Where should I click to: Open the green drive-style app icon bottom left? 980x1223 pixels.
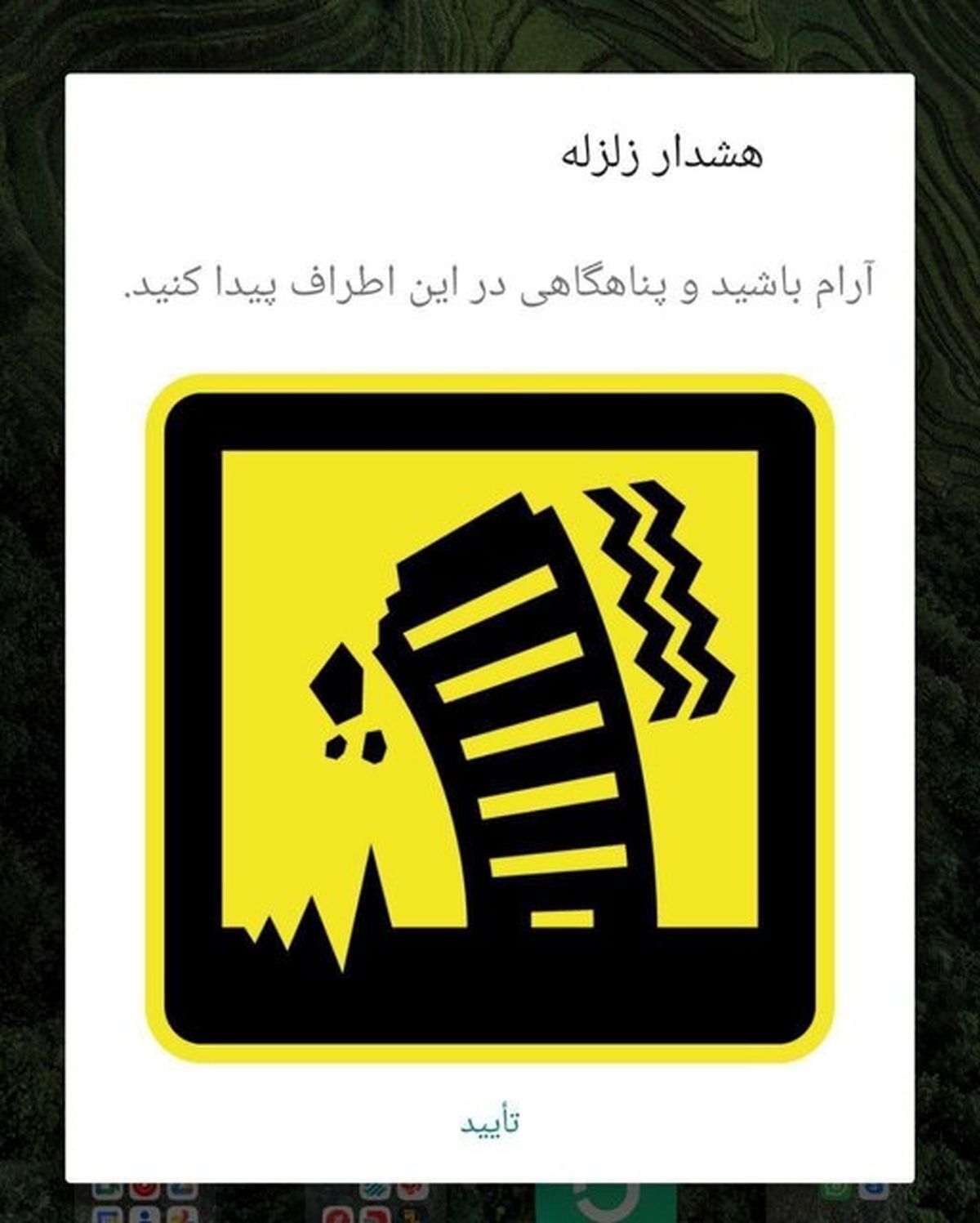108,1189
